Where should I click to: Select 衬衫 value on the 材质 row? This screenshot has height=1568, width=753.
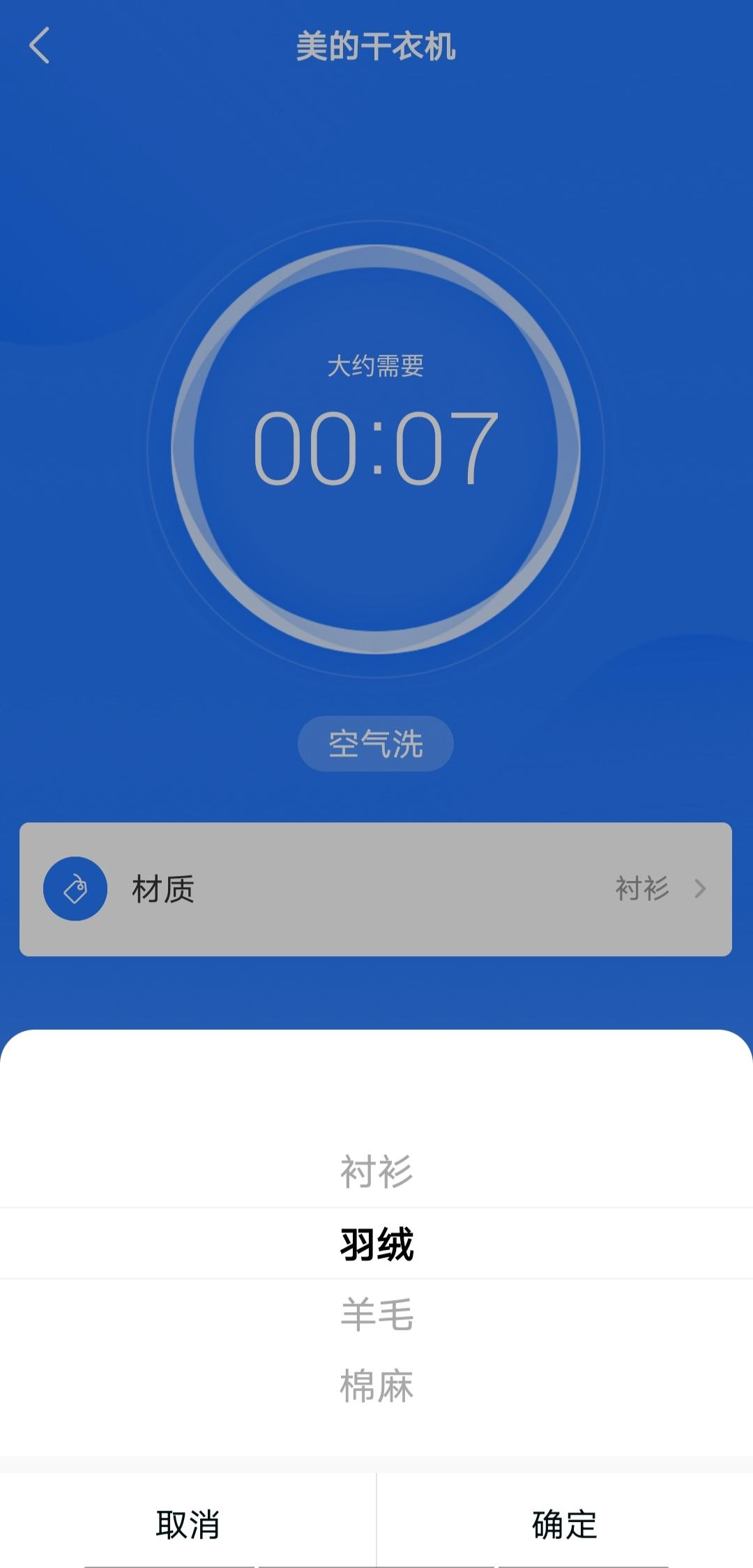point(643,888)
